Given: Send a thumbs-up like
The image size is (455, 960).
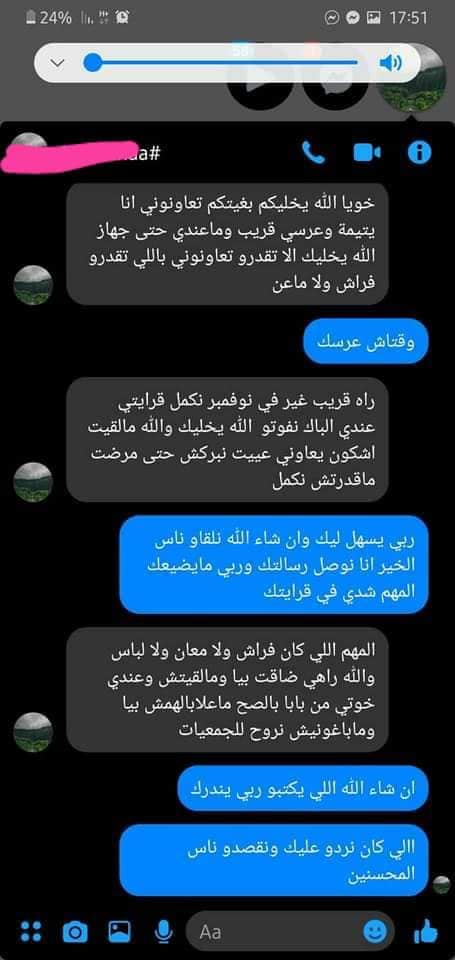Looking at the screenshot, I should 426,932.
